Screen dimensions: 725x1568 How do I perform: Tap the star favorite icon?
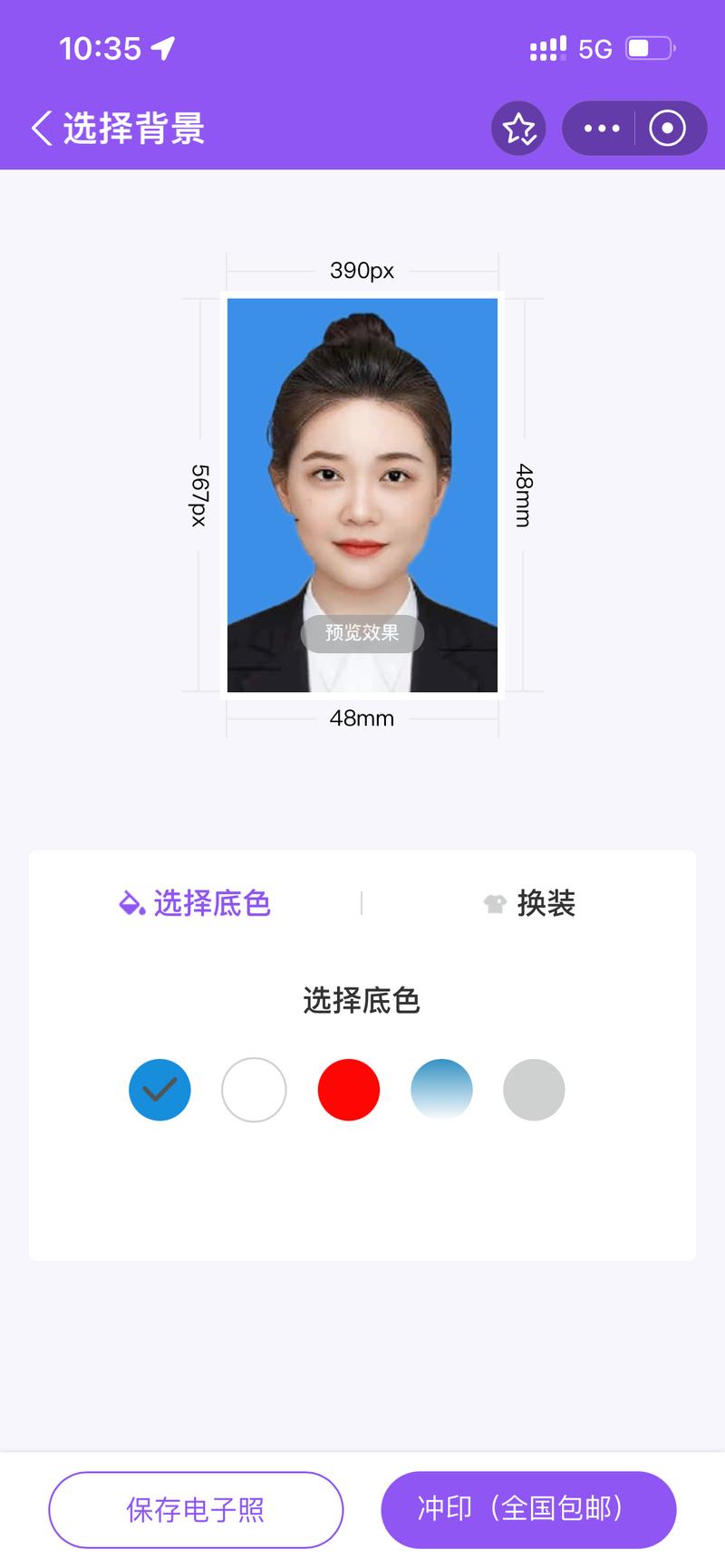click(518, 128)
